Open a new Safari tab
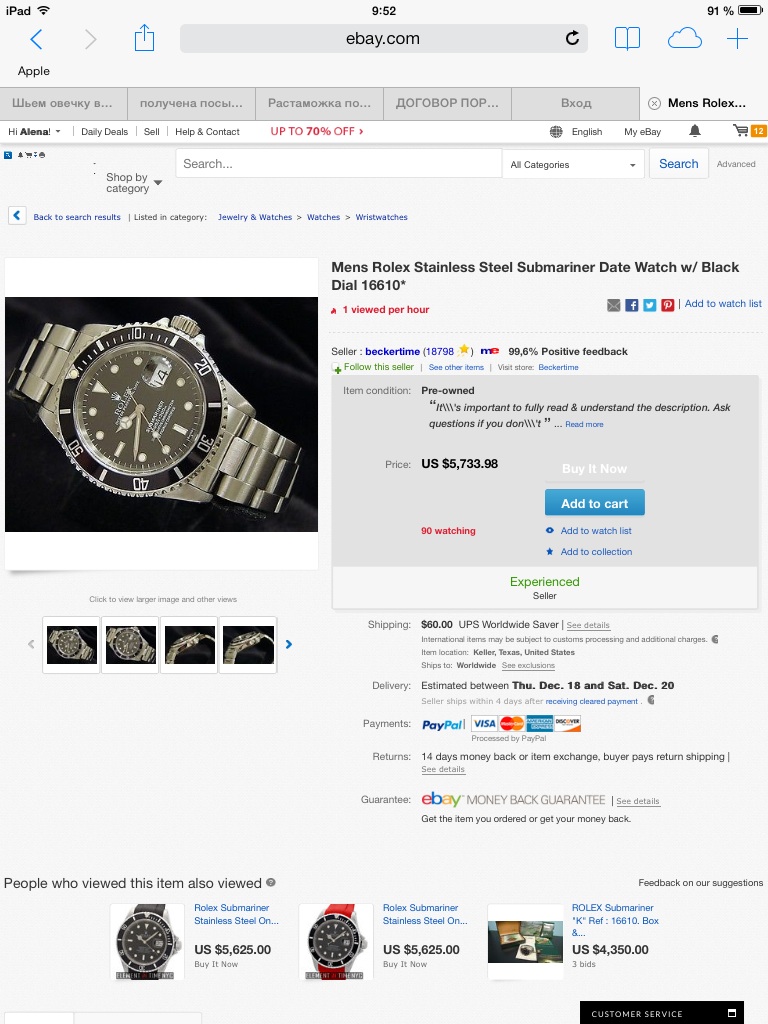This screenshot has width=768, height=1024. pyautogui.click(x=737, y=39)
